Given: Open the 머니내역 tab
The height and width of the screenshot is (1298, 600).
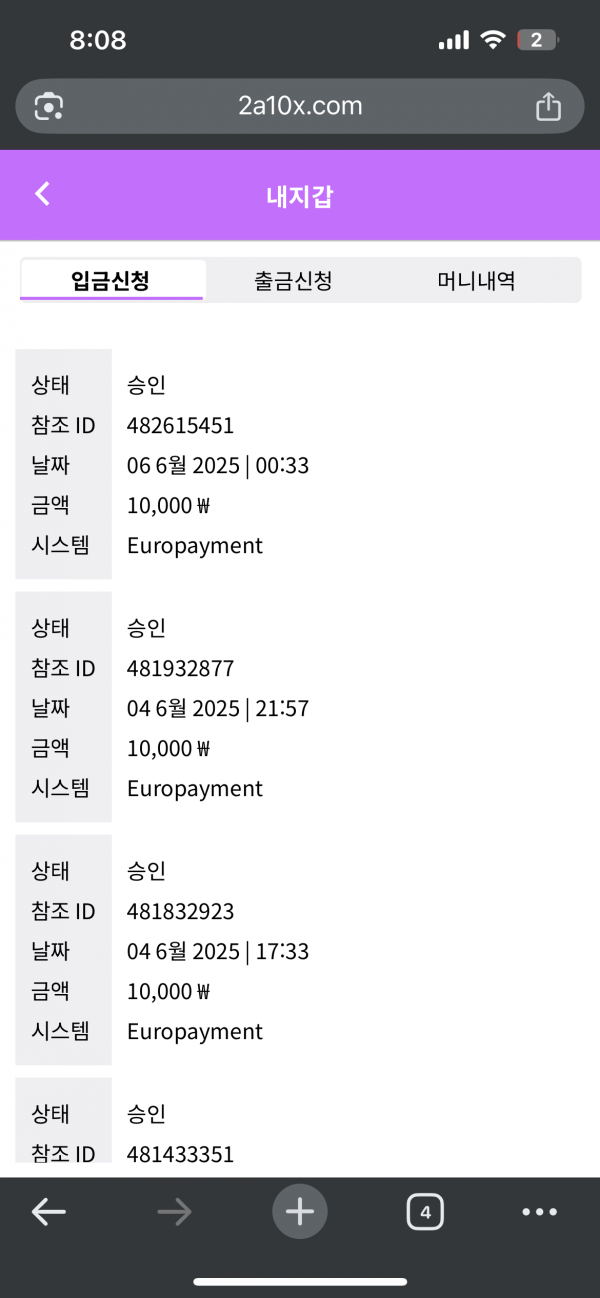Looking at the screenshot, I should pyautogui.click(x=476, y=281).
